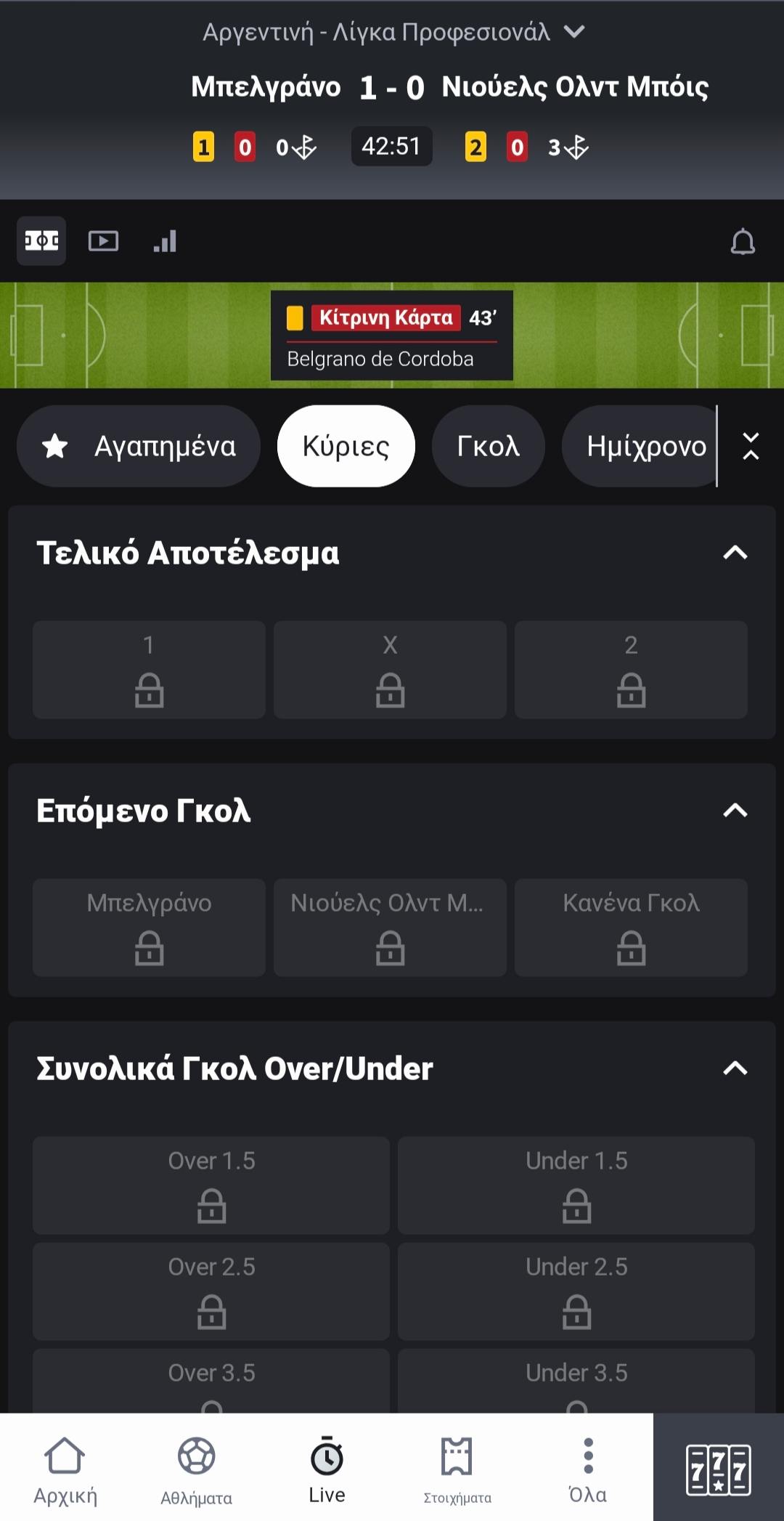Image resolution: width=784 pixels, height=1521 pixels.
Task: Switch to the Αγαπημένα markets tab
Action: coord(139,446)
